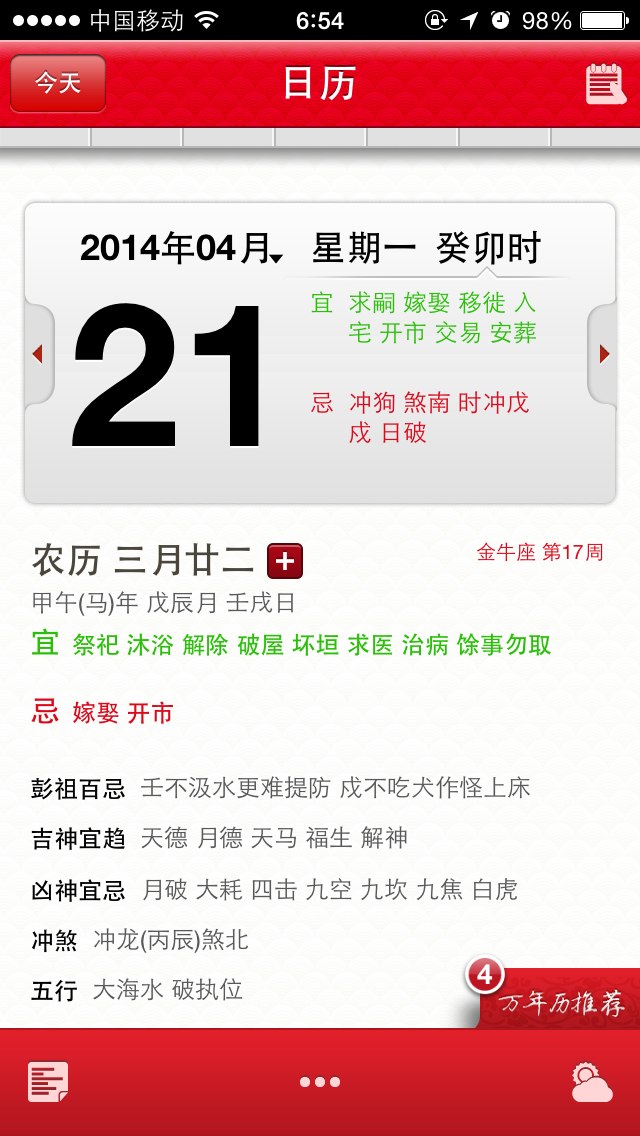Select the 癸卯时 hour indicator

pos(488,249)
